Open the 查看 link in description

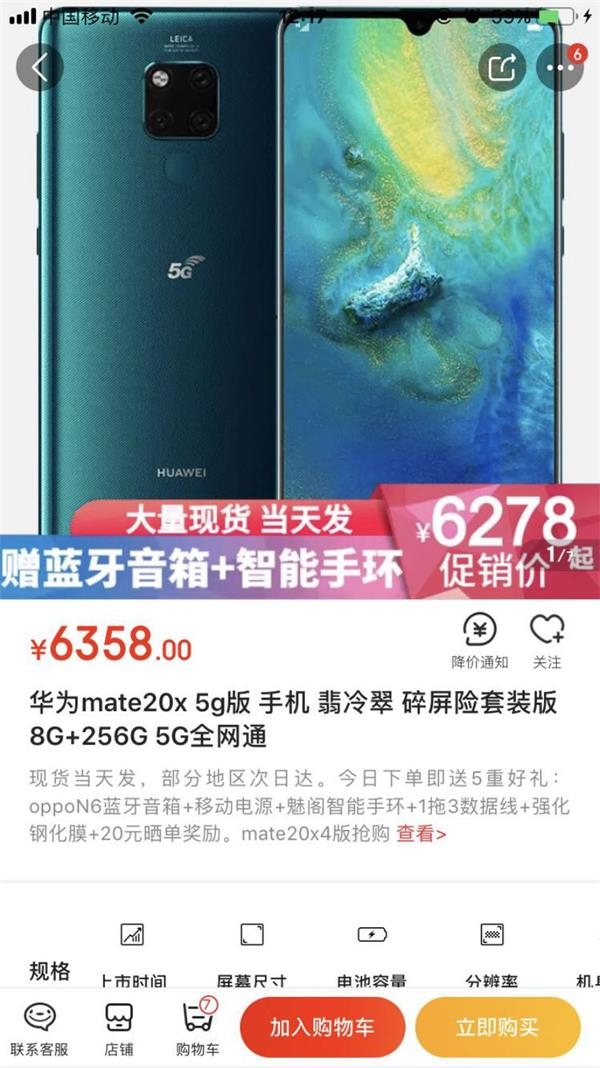click(421, 833)
